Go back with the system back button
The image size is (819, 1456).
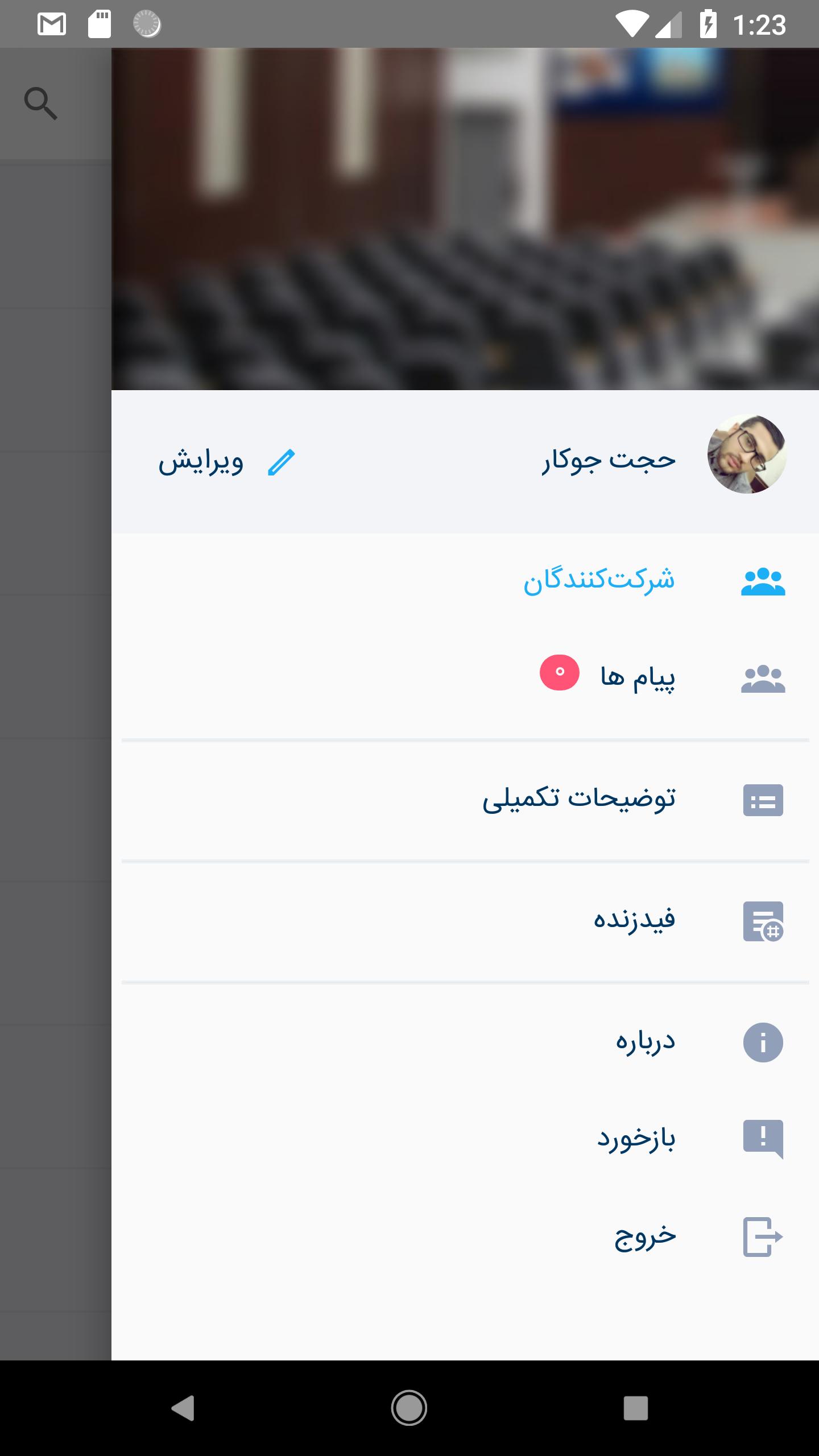click(183, 1408)
